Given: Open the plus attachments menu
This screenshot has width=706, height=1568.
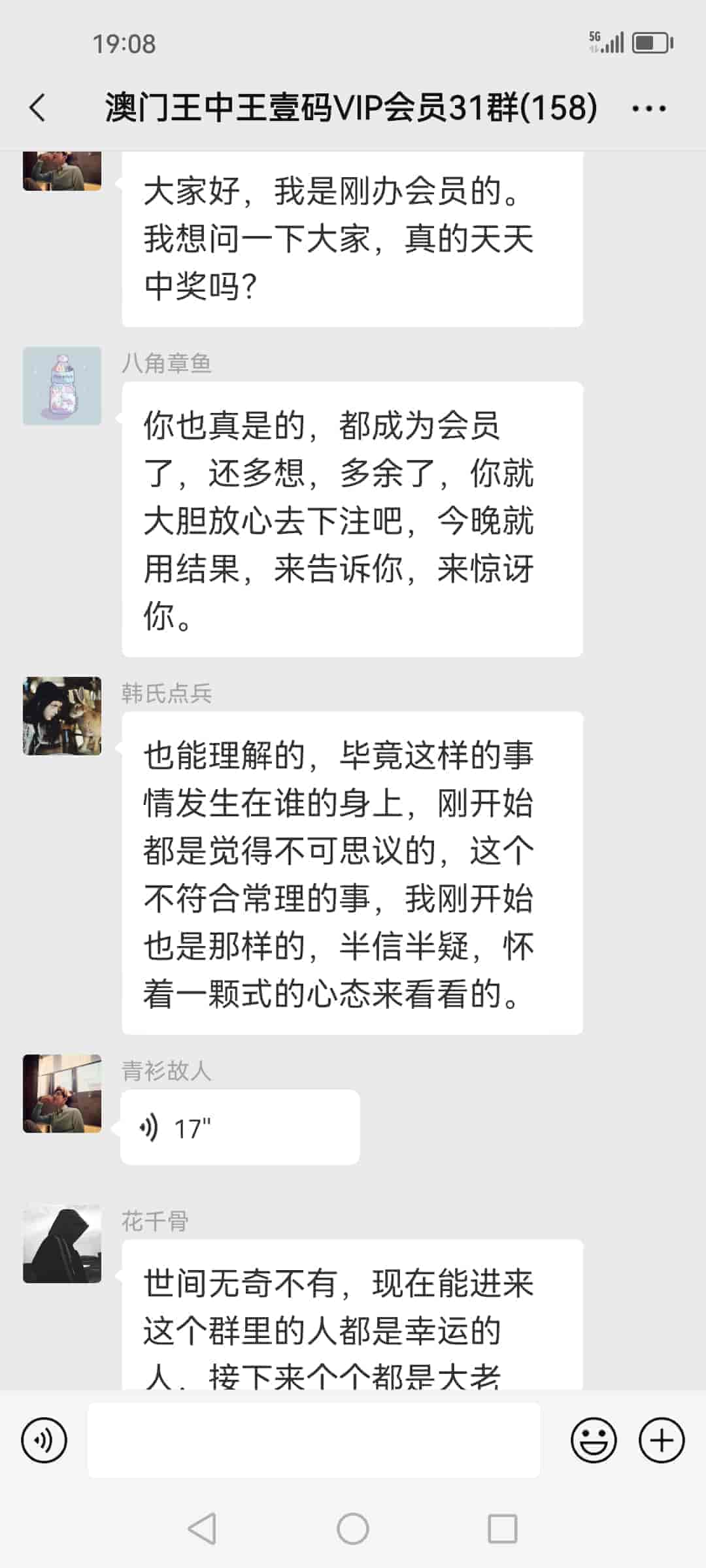Looking at the screenshot, I should 662,1441.
